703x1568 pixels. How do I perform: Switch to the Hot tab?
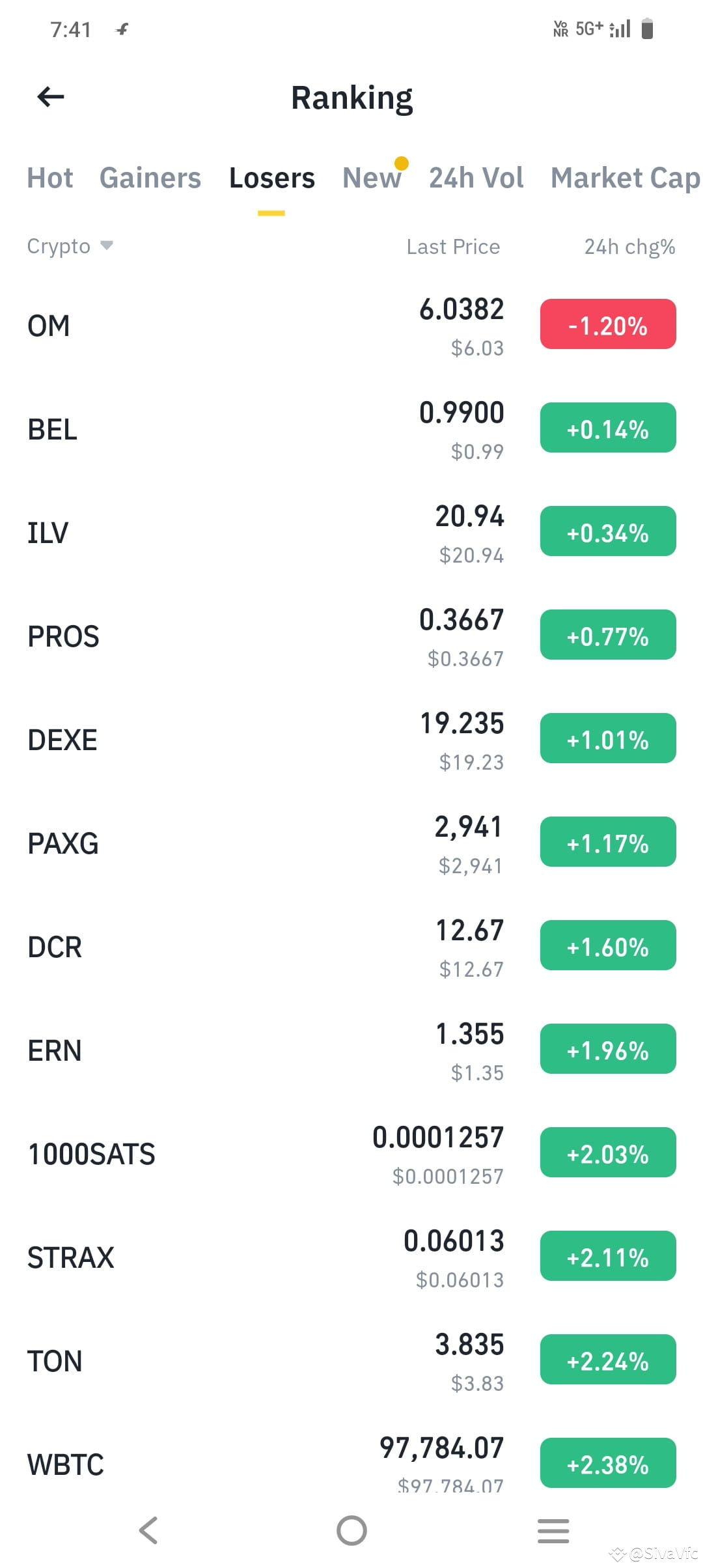[x=49, y=177]
